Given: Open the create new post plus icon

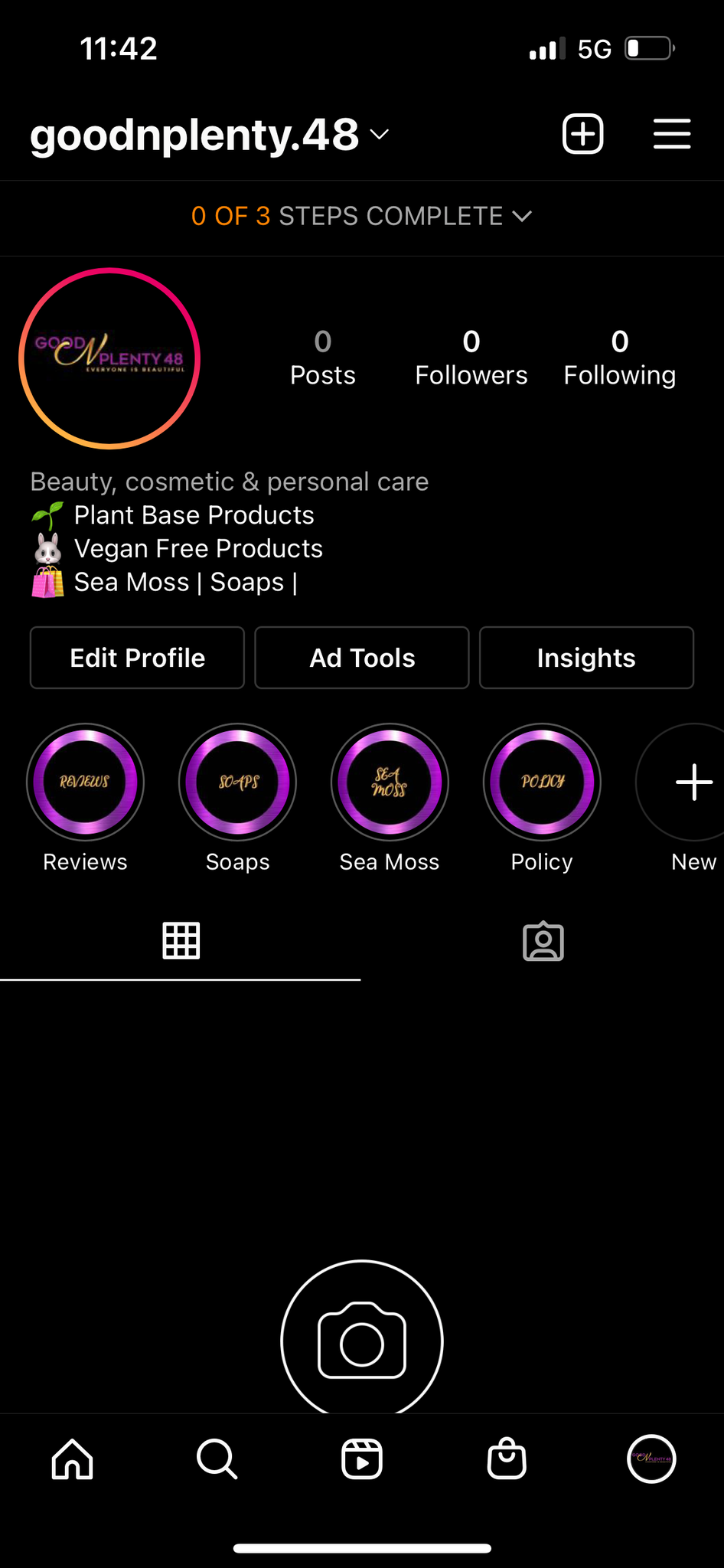Looking at the screenshot, I should (x=583, y=135).
